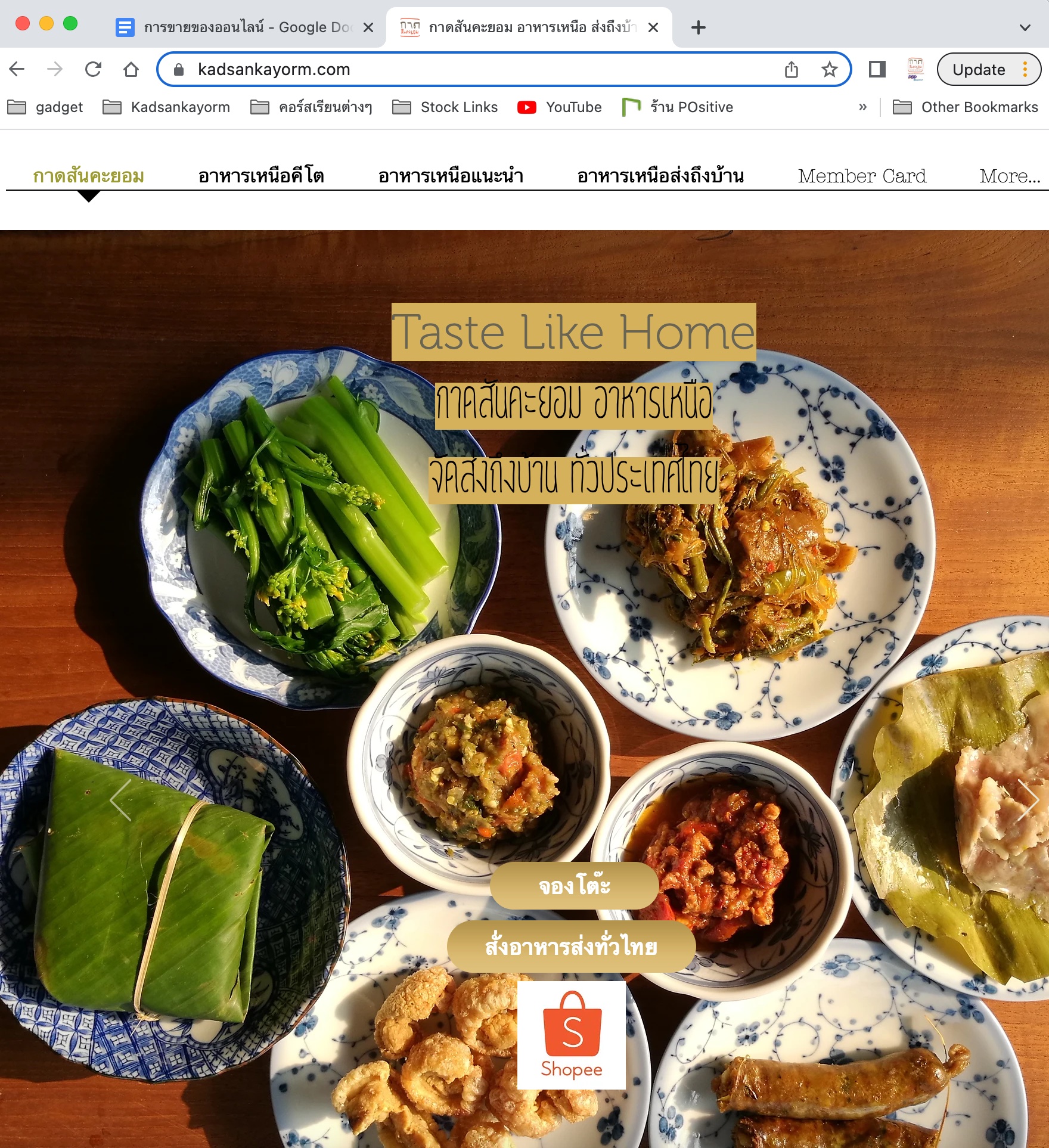
Task: Open the browser home page
Action: click(x=131, y=70)
